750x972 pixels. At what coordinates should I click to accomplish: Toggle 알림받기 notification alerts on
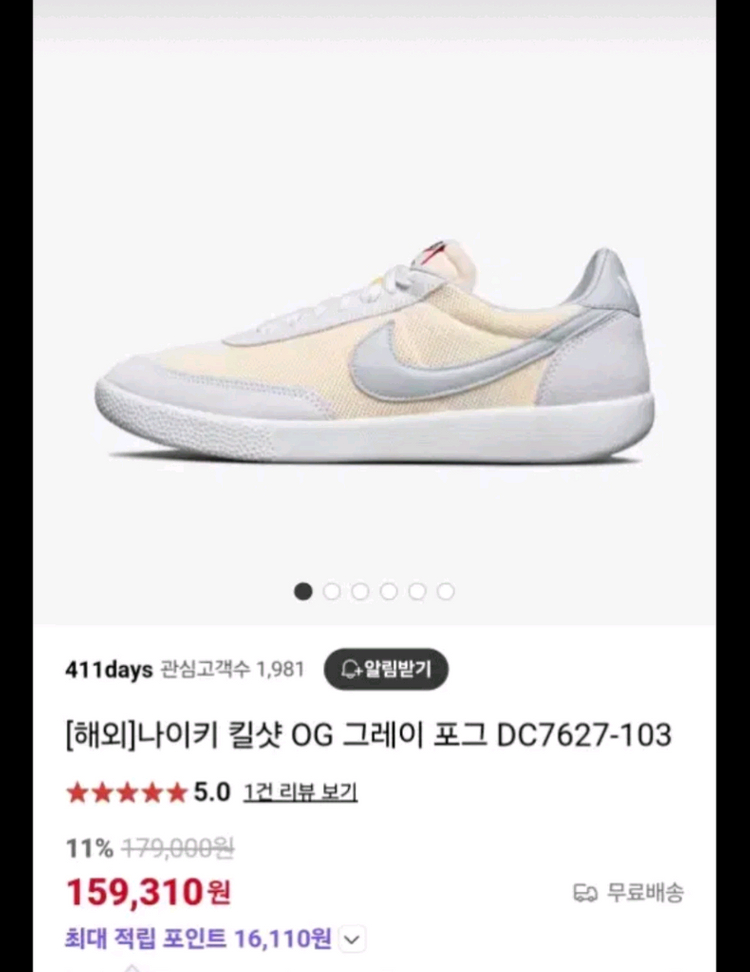pos(384,670)
